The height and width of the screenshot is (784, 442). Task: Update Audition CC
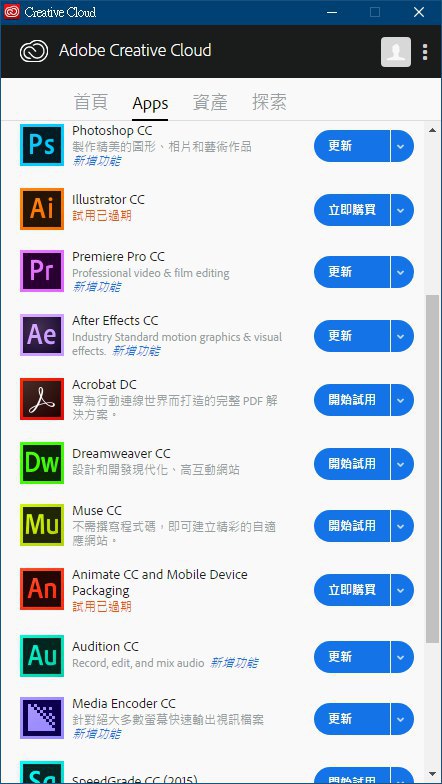(352, 657)
